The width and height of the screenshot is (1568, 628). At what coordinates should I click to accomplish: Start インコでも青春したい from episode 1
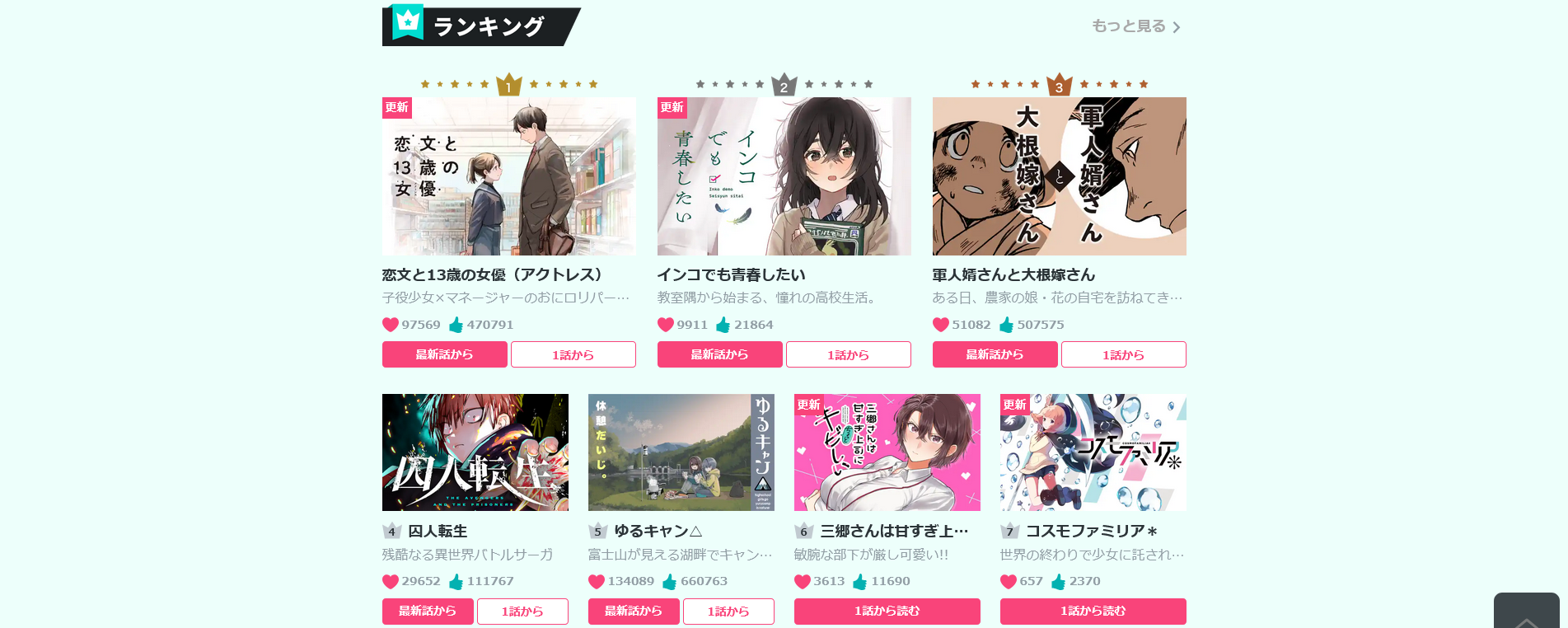[x=848, y=354]
